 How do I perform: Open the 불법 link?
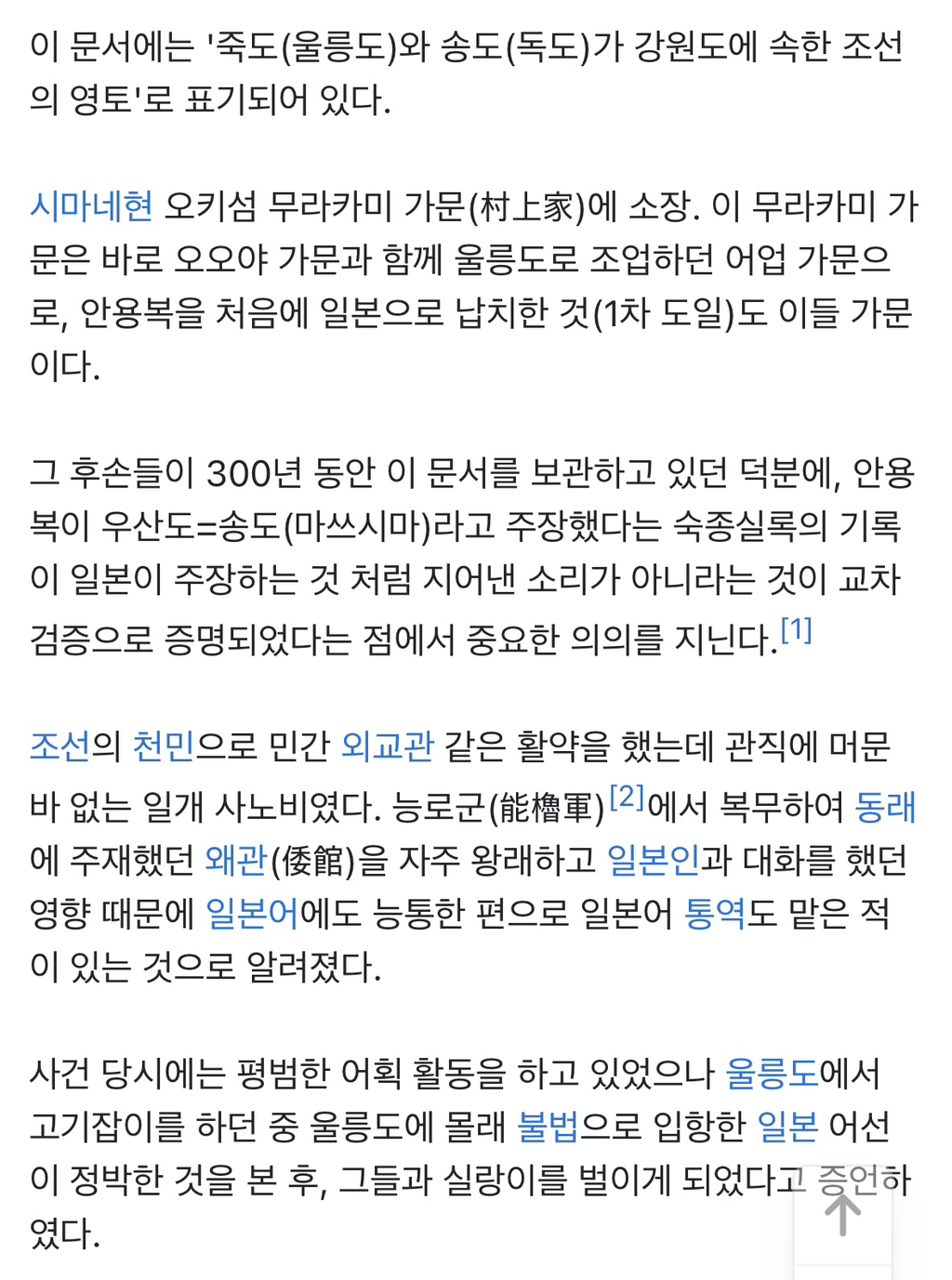pos(548,1127)
